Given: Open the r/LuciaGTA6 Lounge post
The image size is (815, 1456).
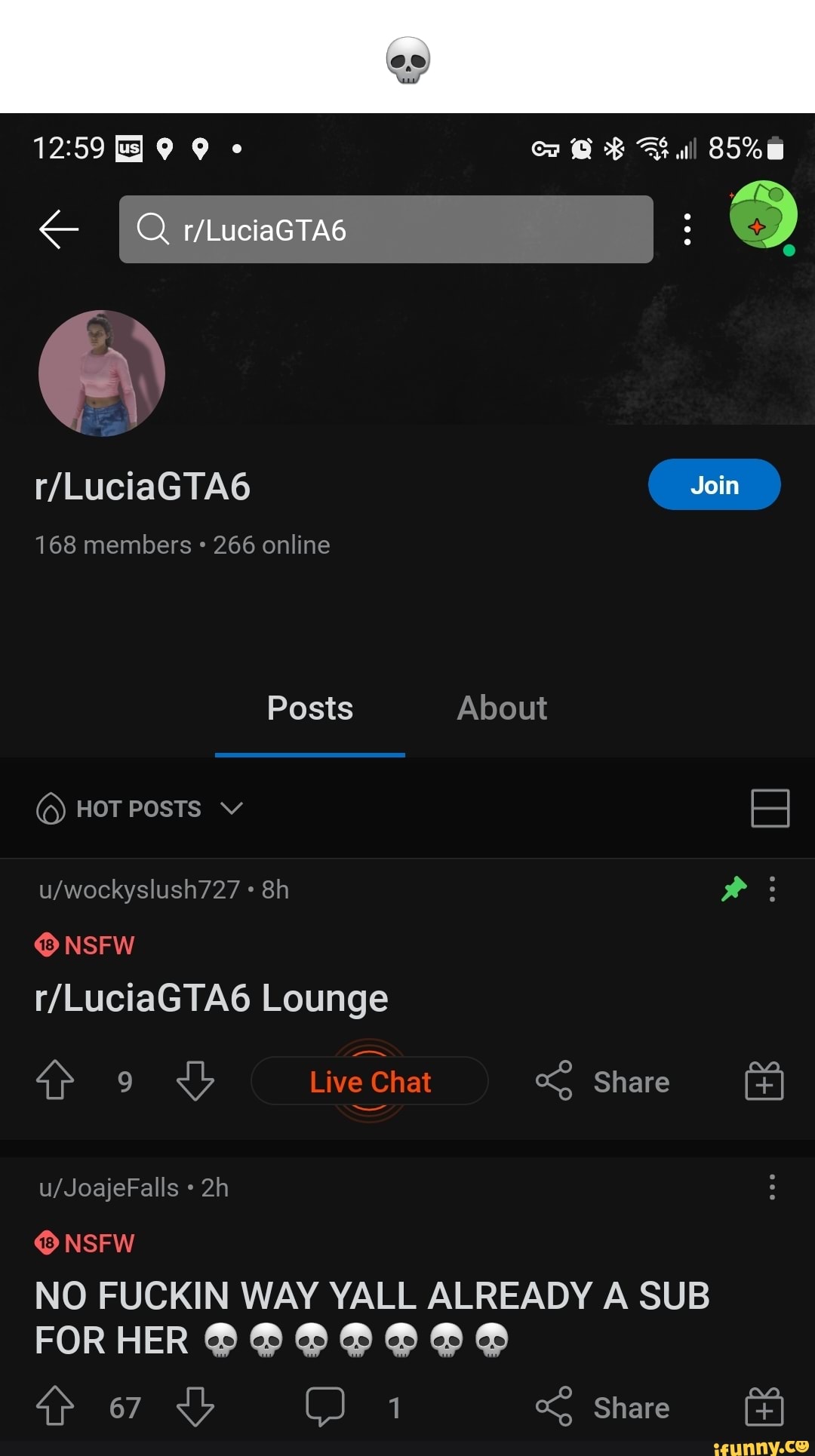Looking at the screenshot, I should [211, 998].
